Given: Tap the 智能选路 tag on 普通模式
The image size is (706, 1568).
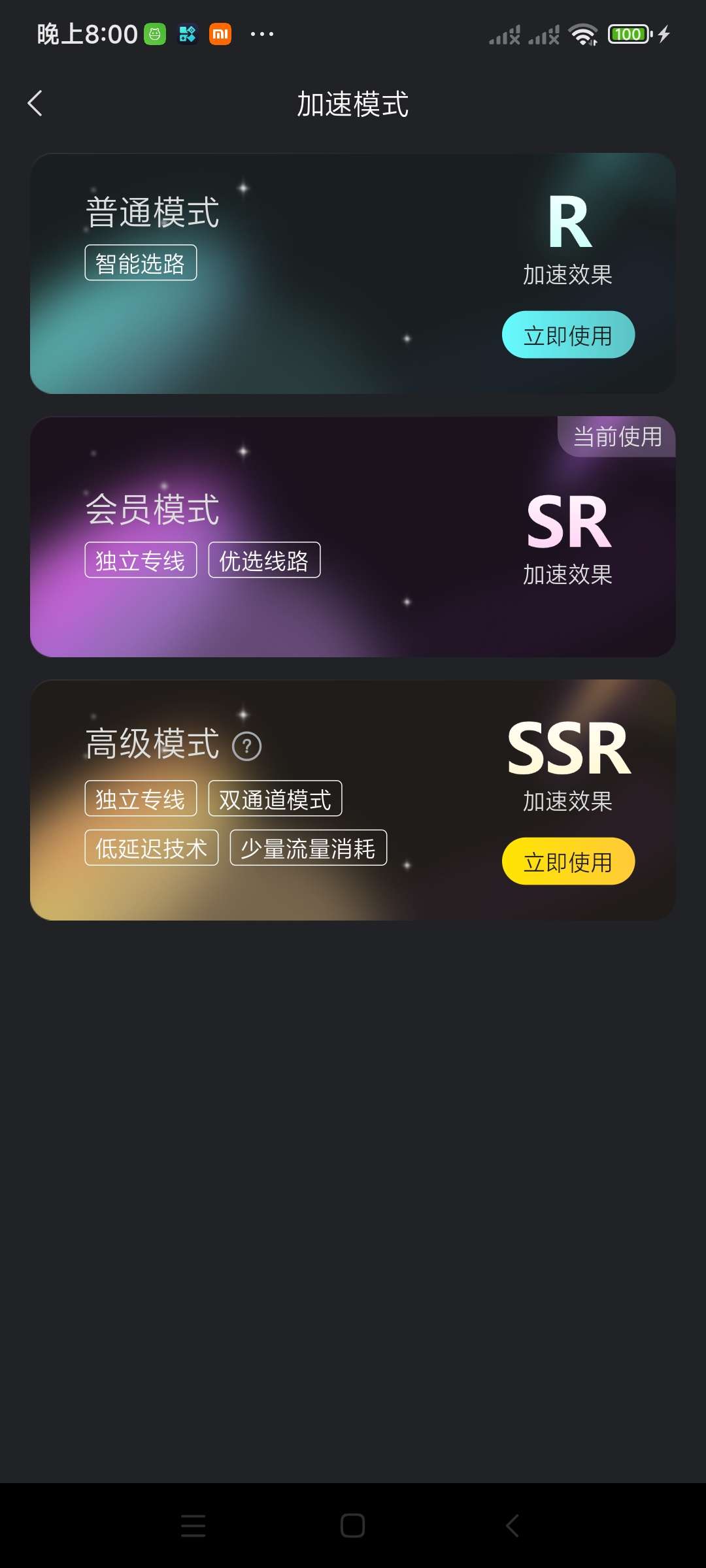Looking at the screenshot, I should [x=140, y=263].
